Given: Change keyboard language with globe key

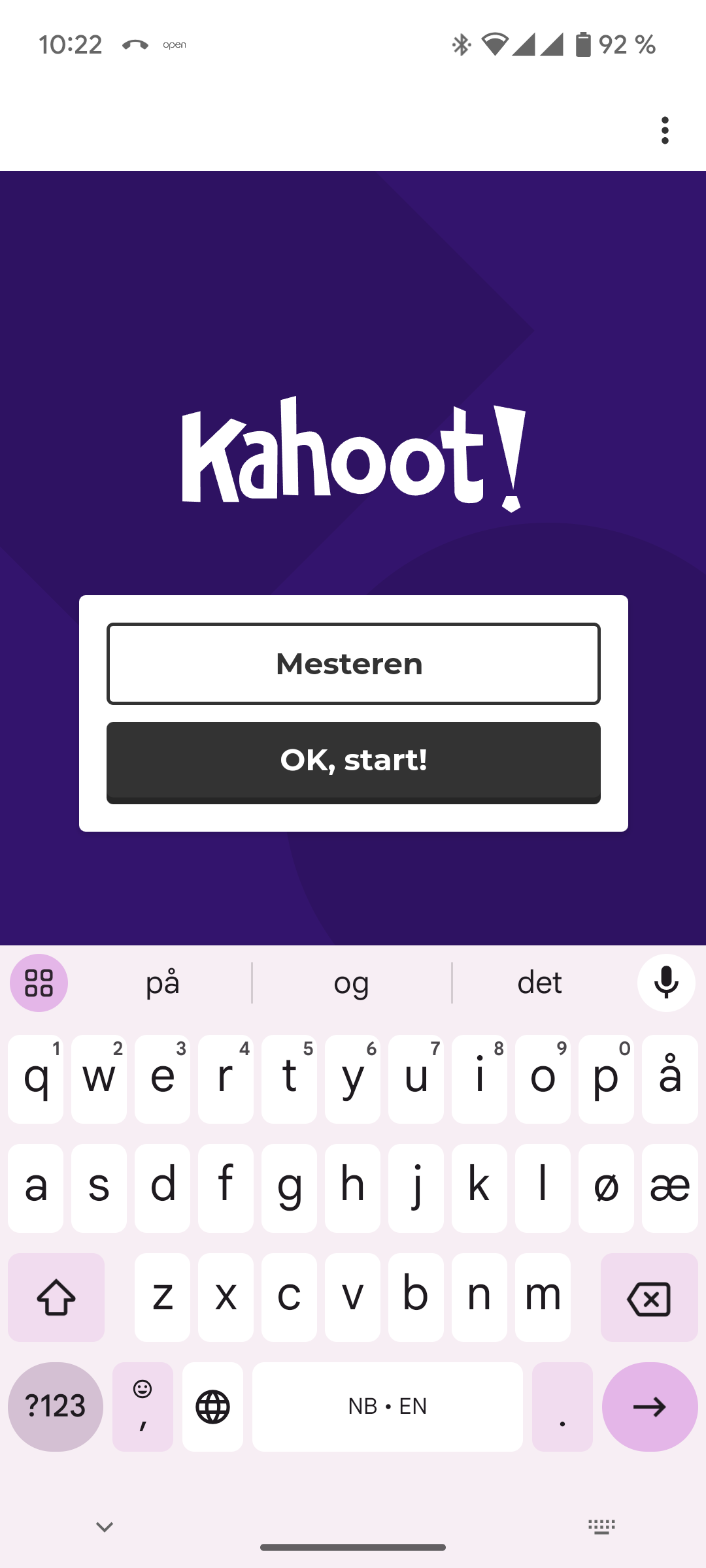Looking at the screenshot, I should [212, 1407].
